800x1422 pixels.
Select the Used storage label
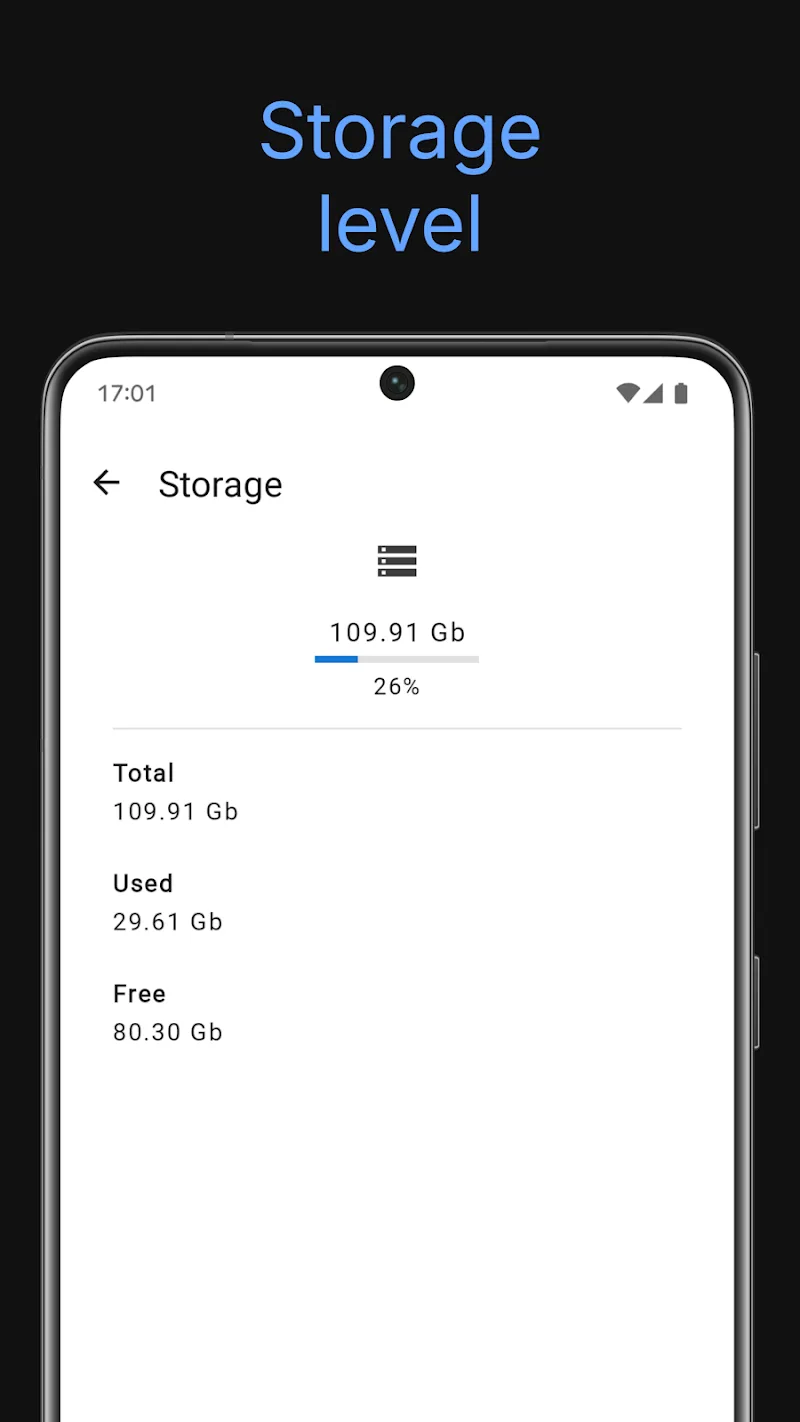(142, 883)
